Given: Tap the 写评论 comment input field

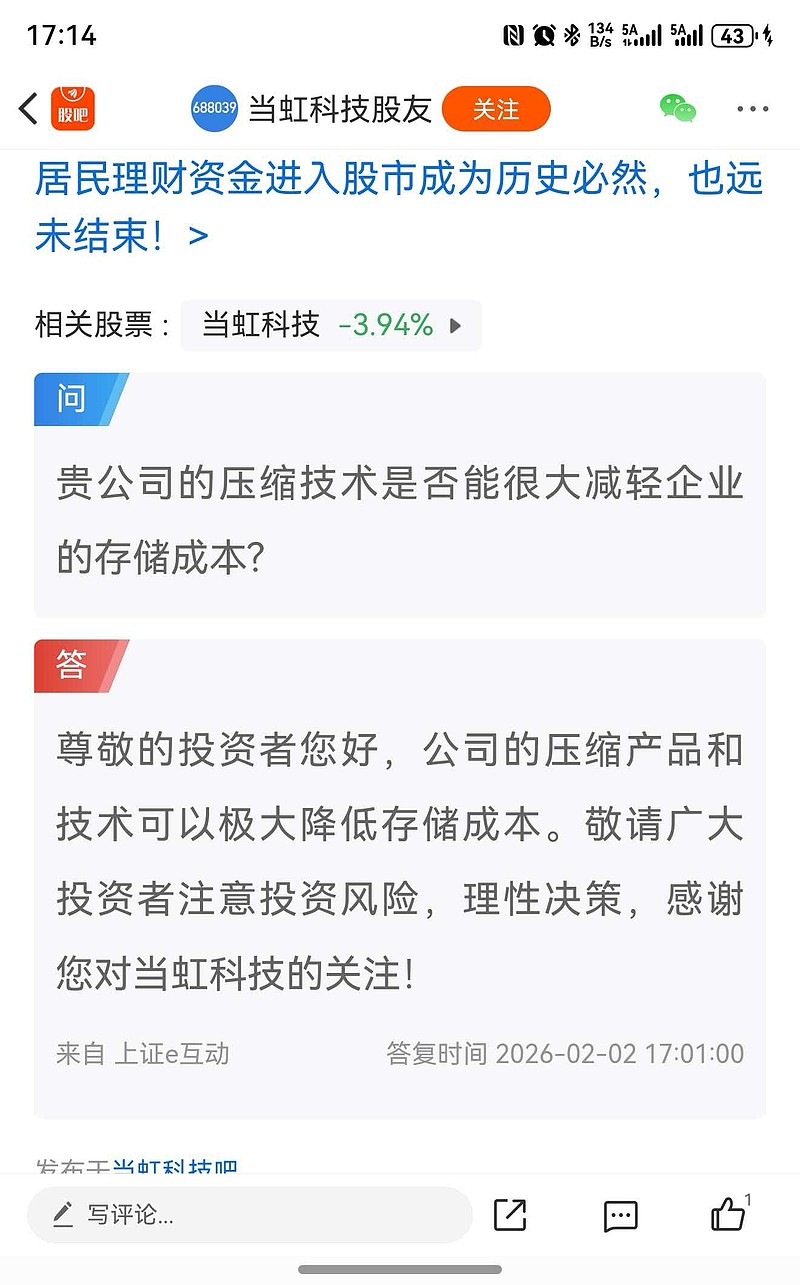Looking at the screenshot, I should [250, 1215].
